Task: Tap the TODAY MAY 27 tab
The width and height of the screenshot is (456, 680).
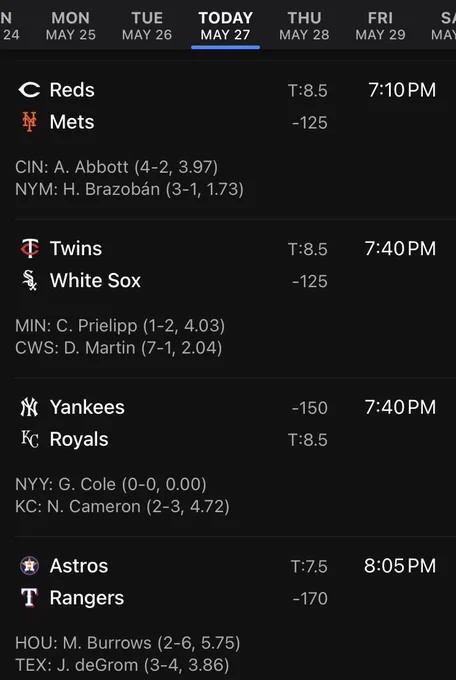Action: (x=226, y=26)
